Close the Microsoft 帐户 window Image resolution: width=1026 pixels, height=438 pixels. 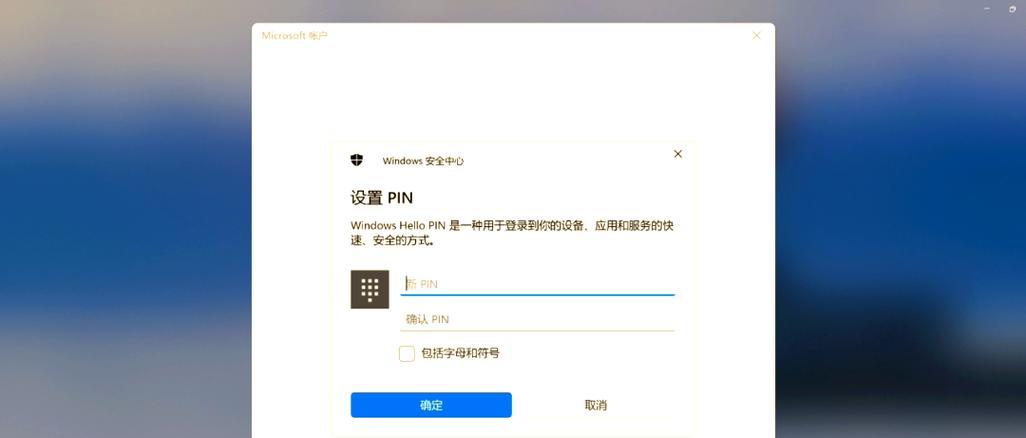click(756, 35)
